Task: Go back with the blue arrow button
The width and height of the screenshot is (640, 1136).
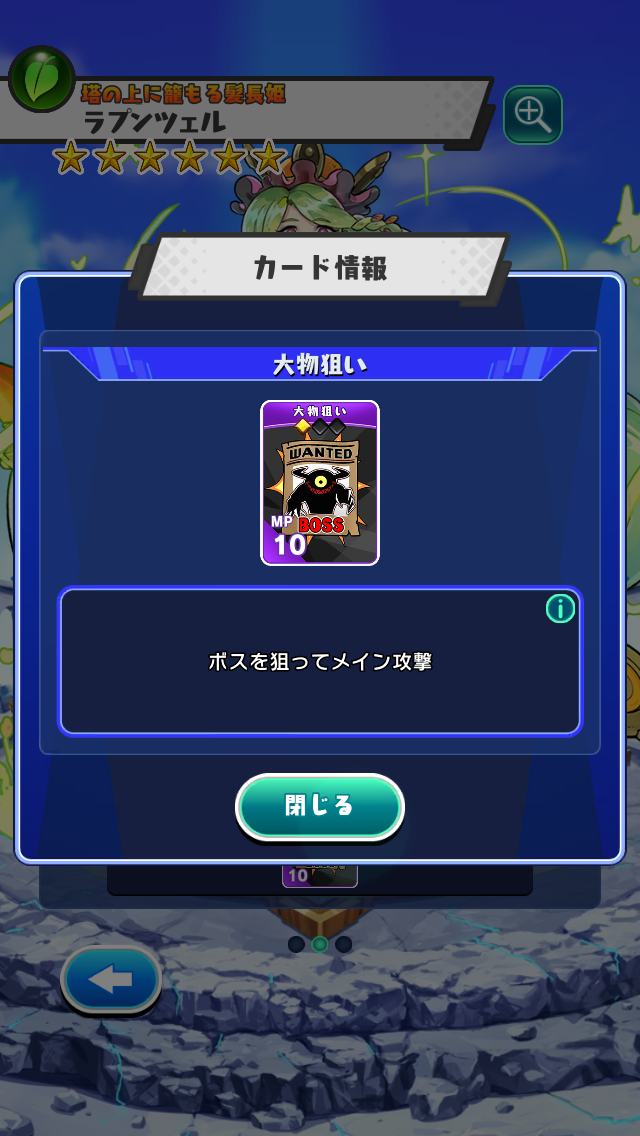Action: 111,980
